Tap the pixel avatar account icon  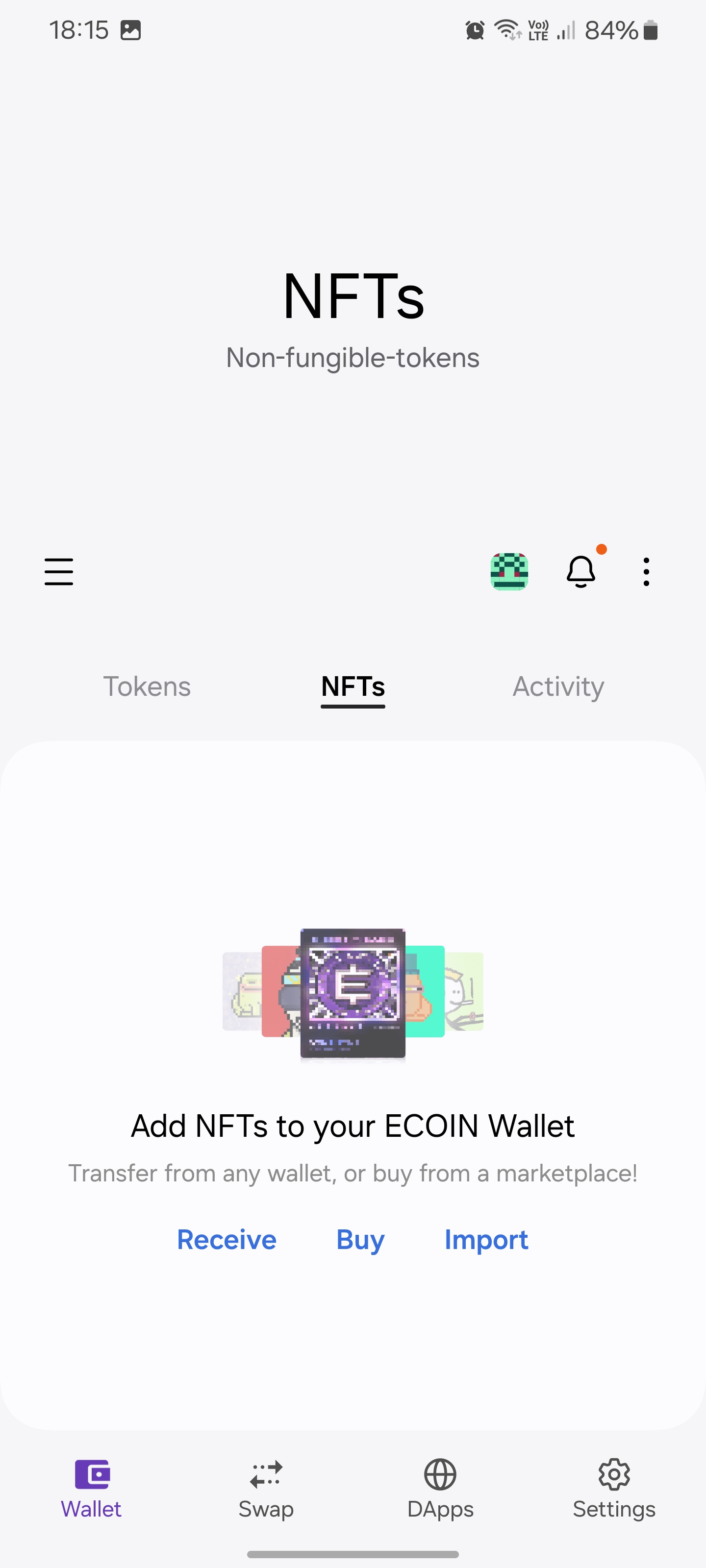[x=509, y=571]
